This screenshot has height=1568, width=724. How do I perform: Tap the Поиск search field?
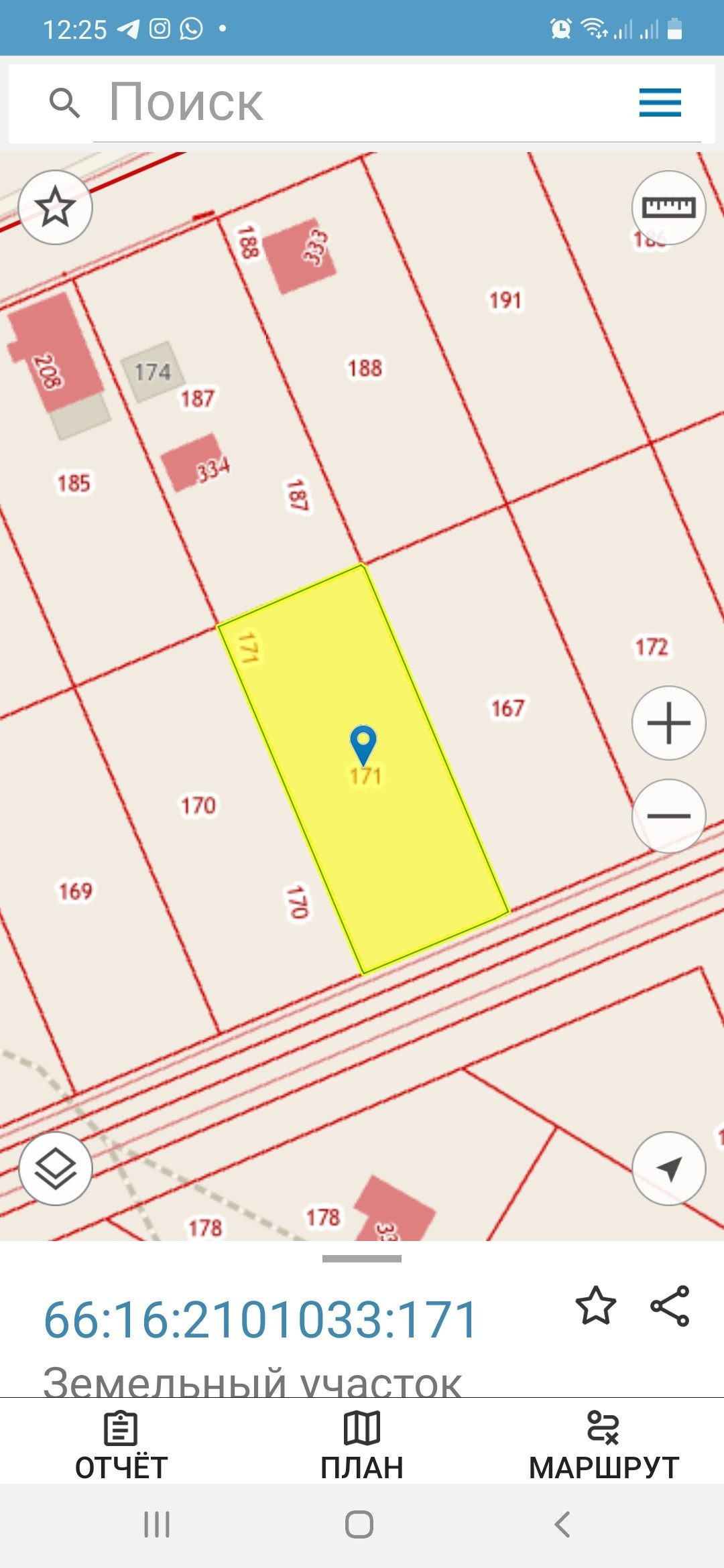[362, 103]
